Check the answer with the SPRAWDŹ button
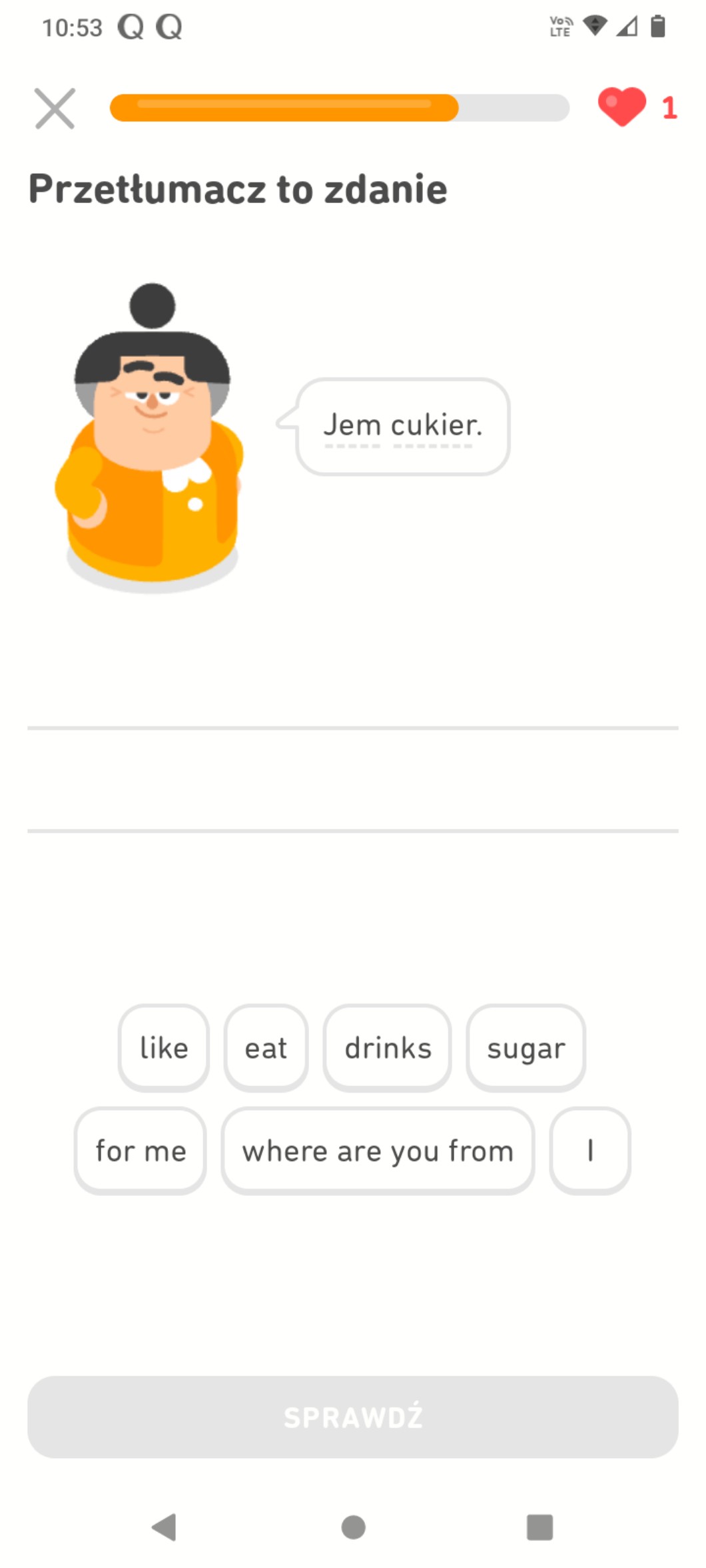 [353, 1417]
